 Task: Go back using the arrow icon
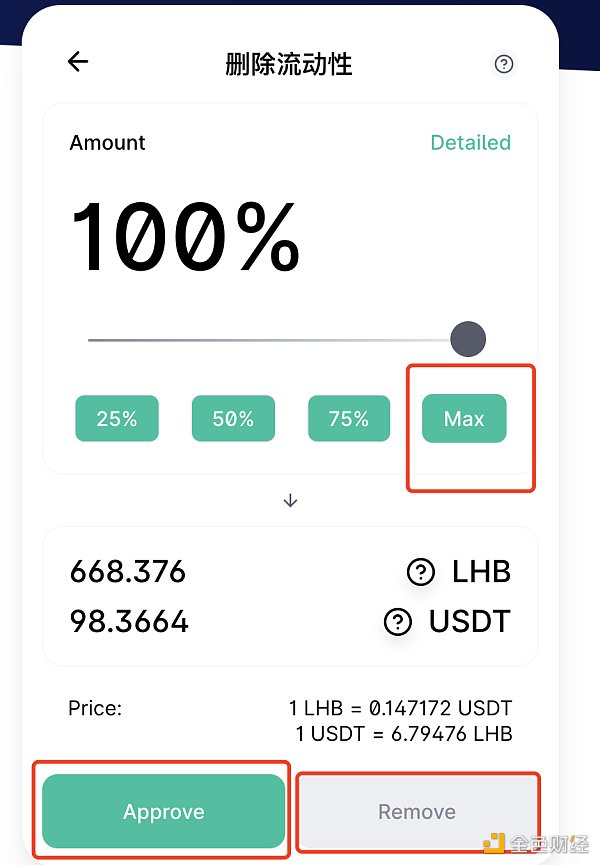click(78, 62)
